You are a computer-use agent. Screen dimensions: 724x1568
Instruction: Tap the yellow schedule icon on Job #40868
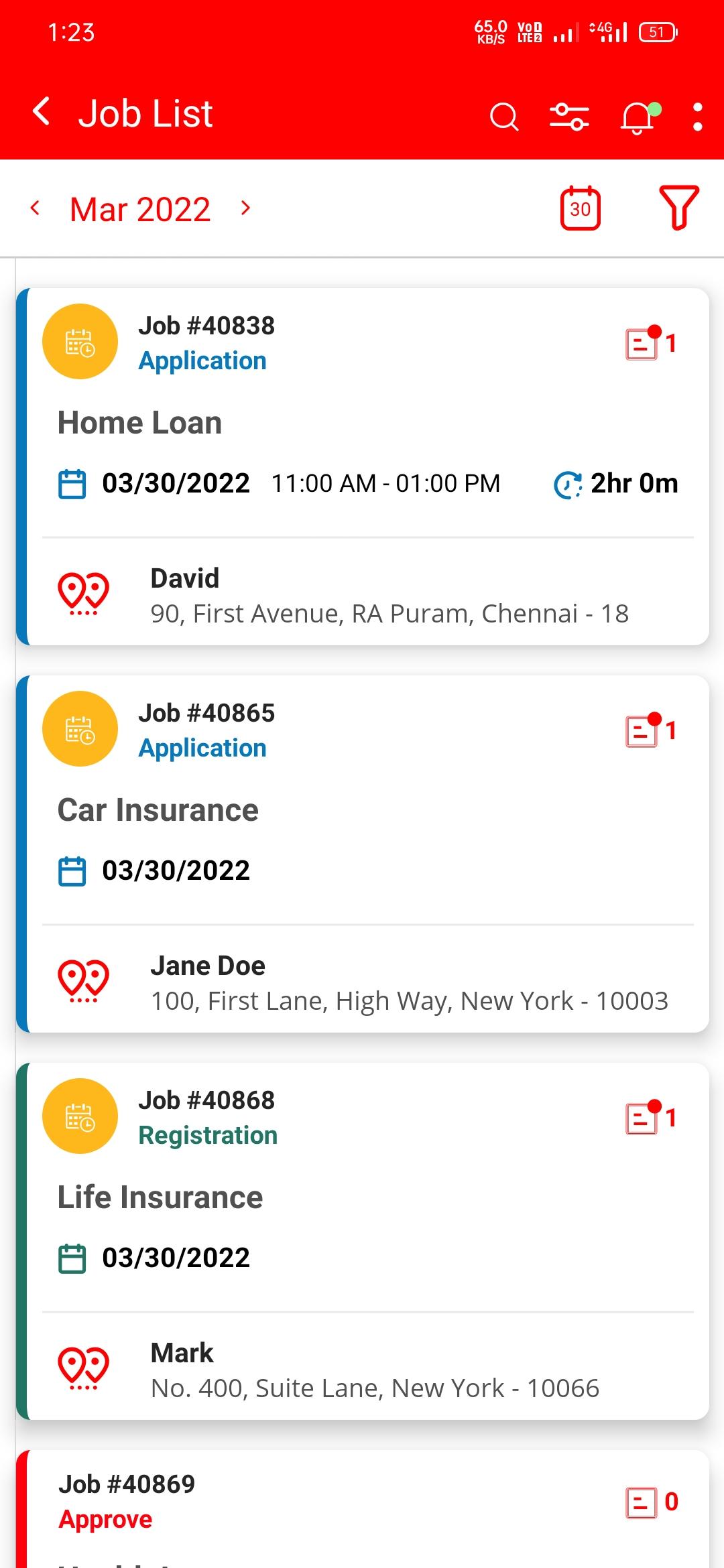[x=80, y=1115]
